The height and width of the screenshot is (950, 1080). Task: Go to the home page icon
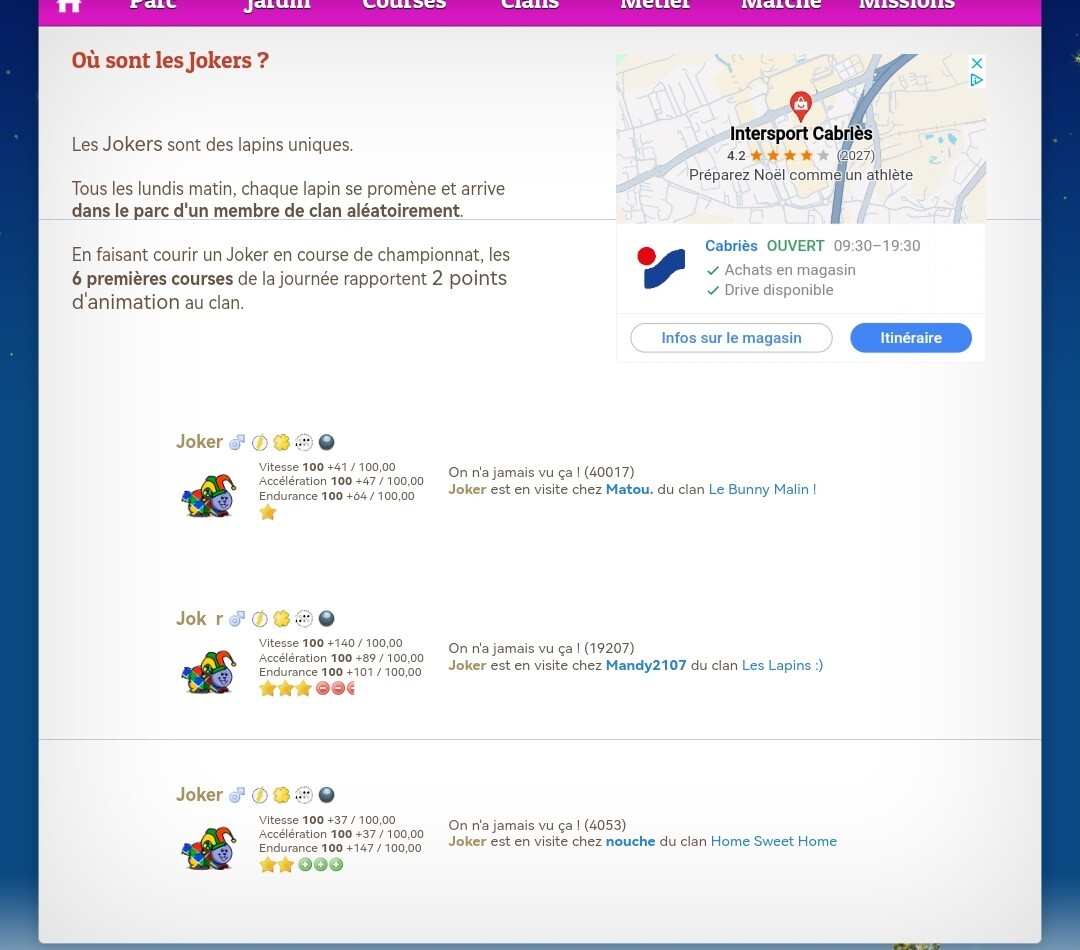tap(69, 5)
